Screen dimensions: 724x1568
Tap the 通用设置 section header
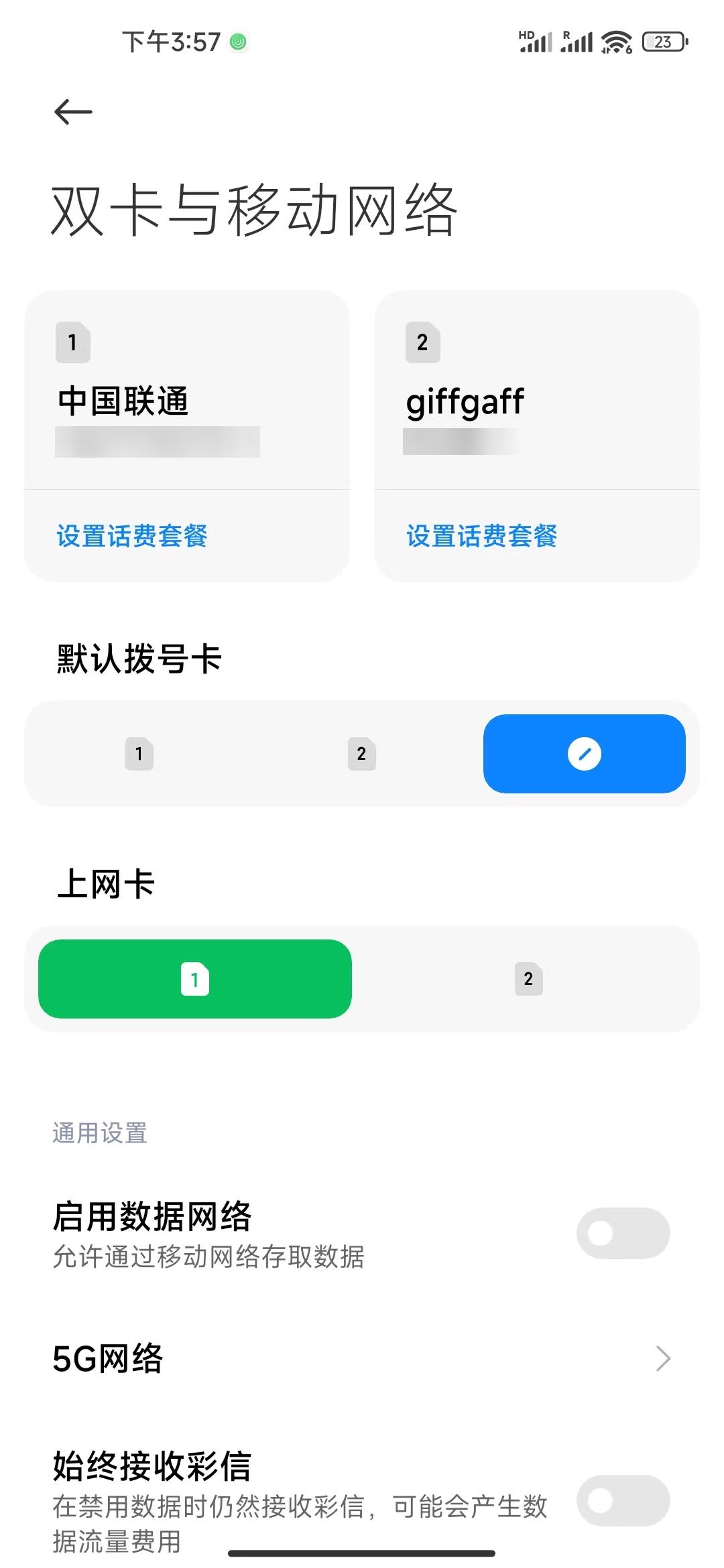pos(99,1132)
